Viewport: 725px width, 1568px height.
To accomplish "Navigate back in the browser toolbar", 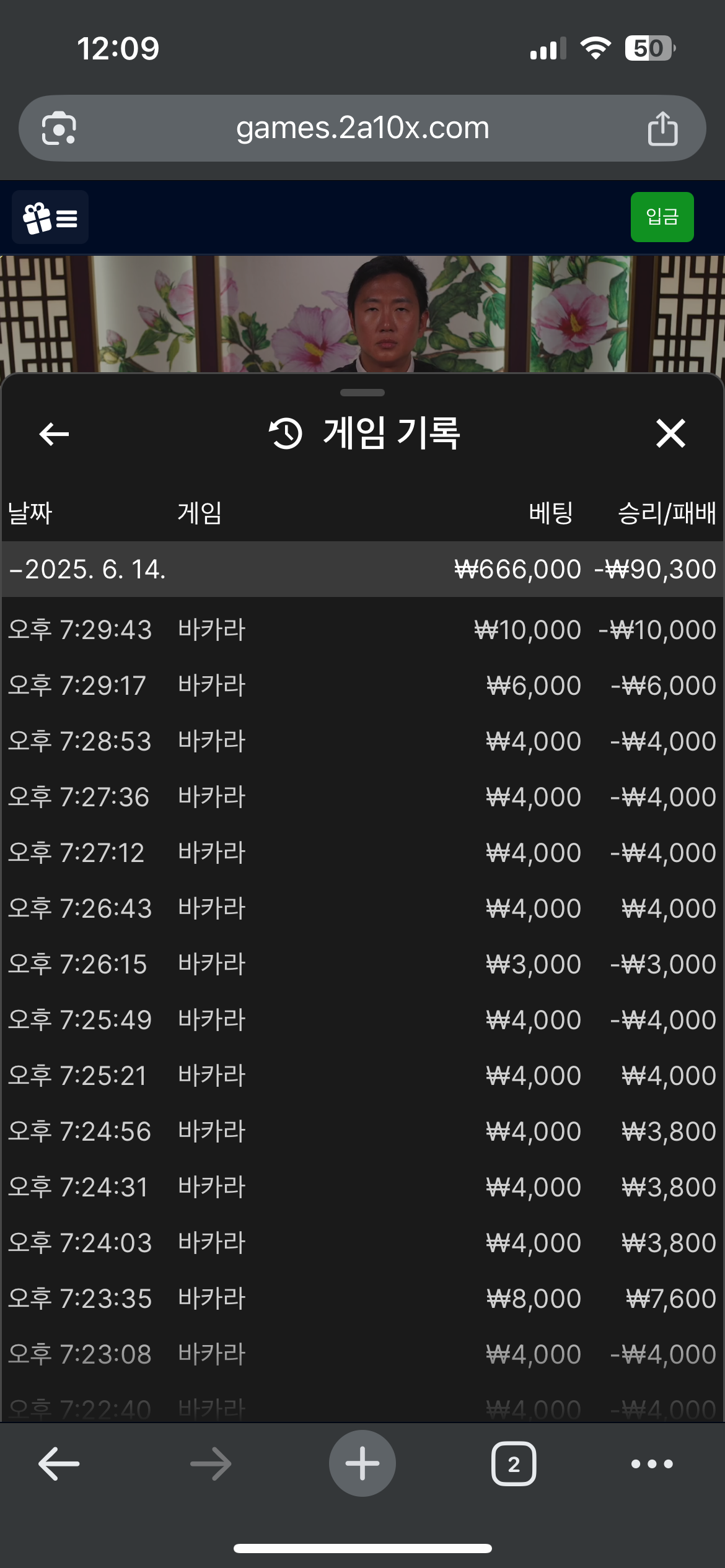I will tap(59, 1464).
